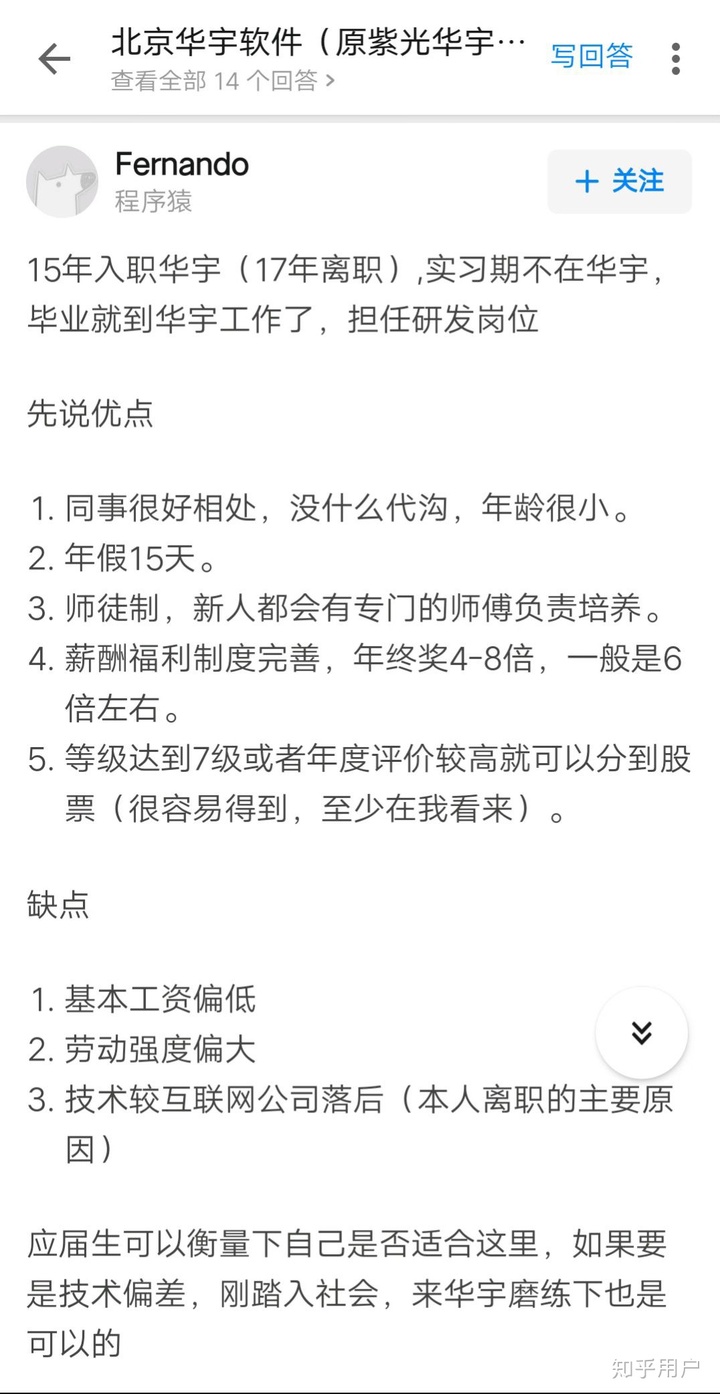720x1394 pixels.
Task: View all 14 answers link
Action: (x=222, y=82)
